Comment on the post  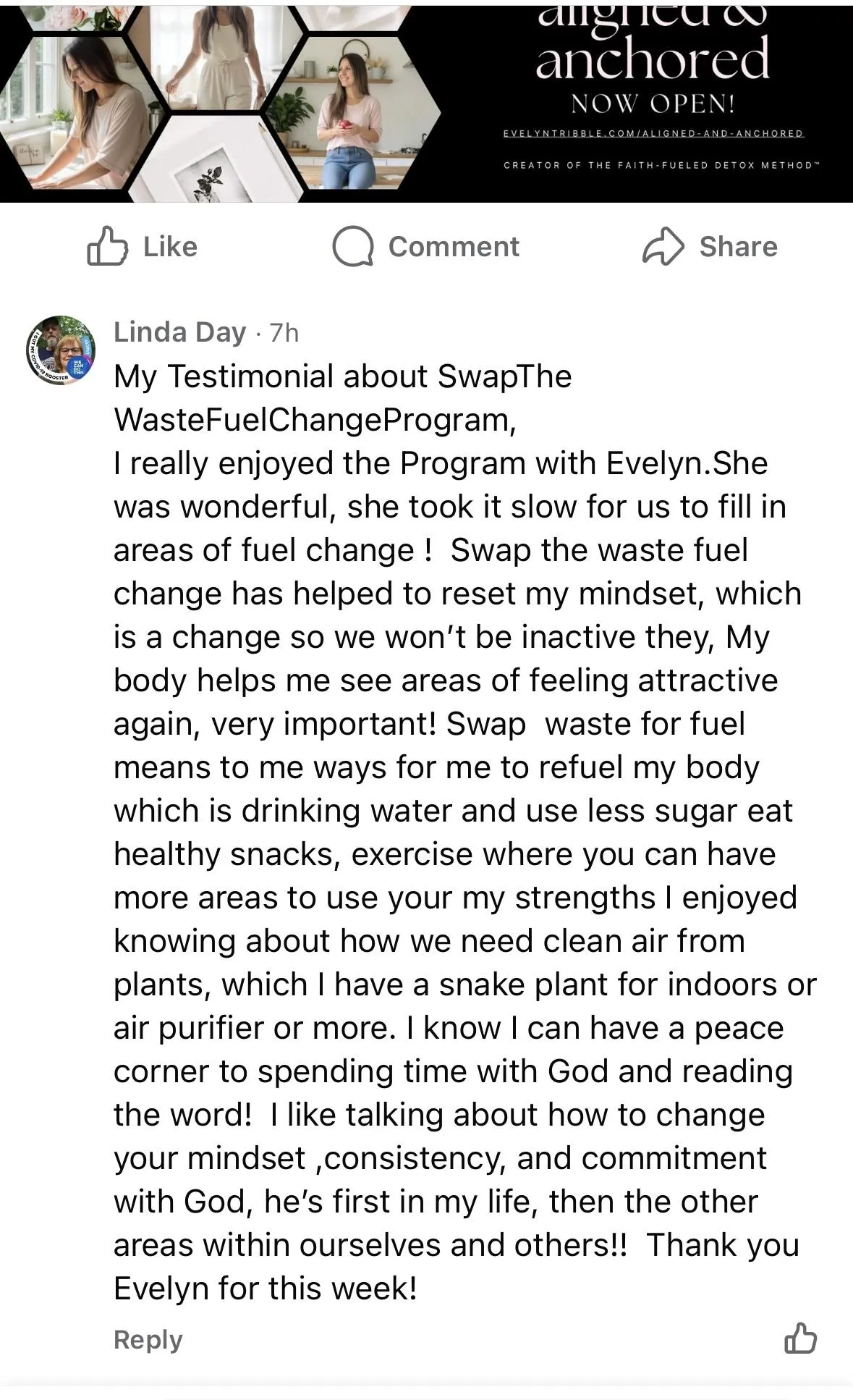[x=425, y=247]
